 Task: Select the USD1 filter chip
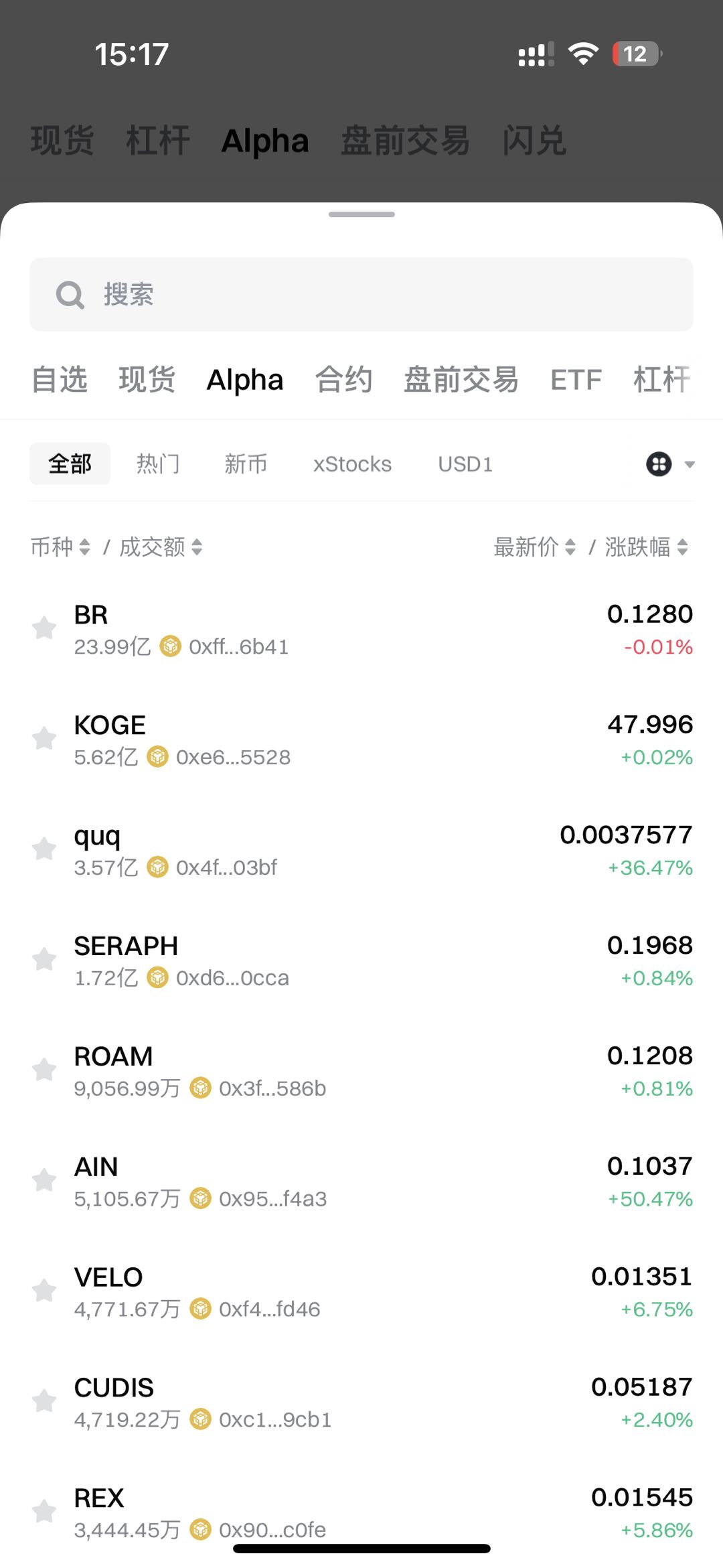point(465,464)
